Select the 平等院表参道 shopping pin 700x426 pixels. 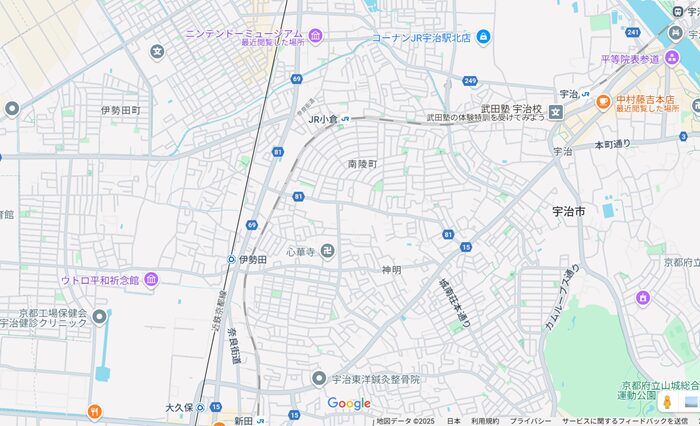(672, 58)
